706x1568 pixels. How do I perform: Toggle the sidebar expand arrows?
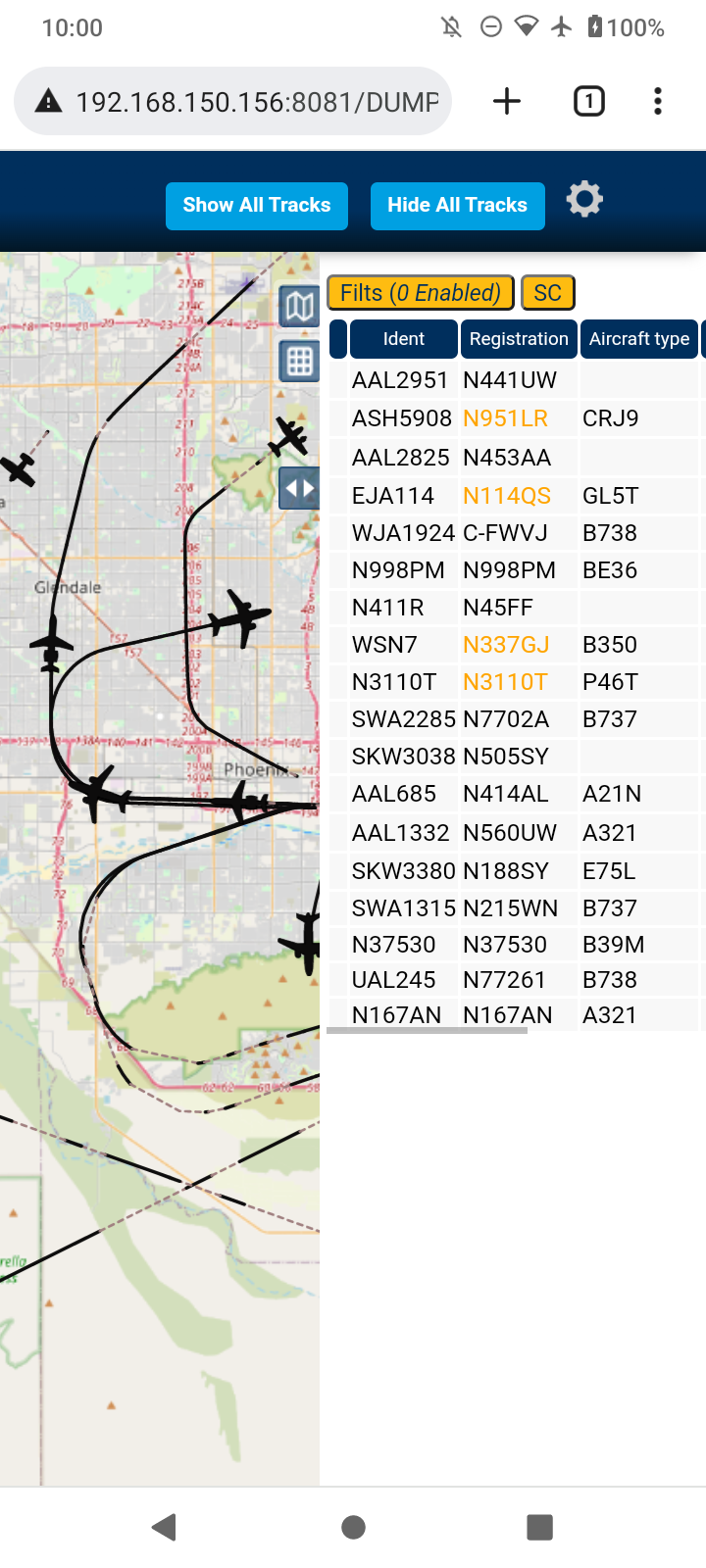click(299, 488)
